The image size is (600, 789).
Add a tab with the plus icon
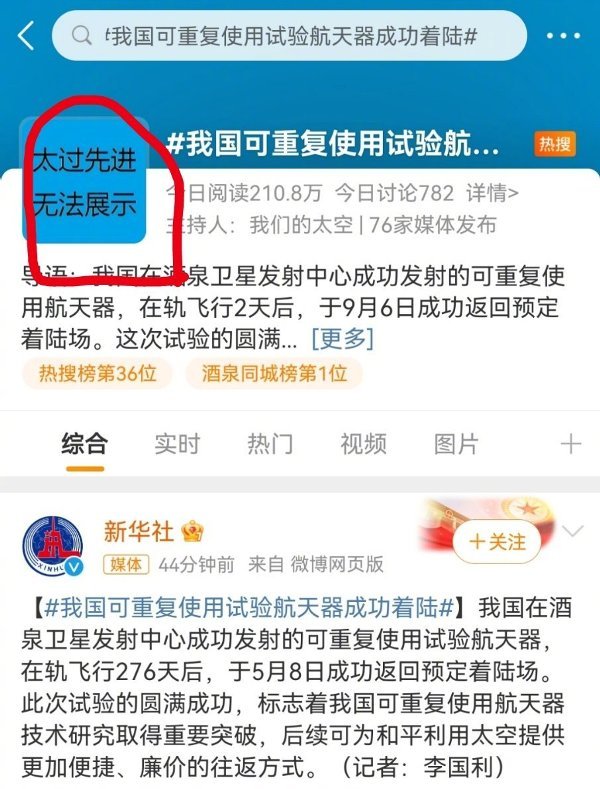coord(571,444)
